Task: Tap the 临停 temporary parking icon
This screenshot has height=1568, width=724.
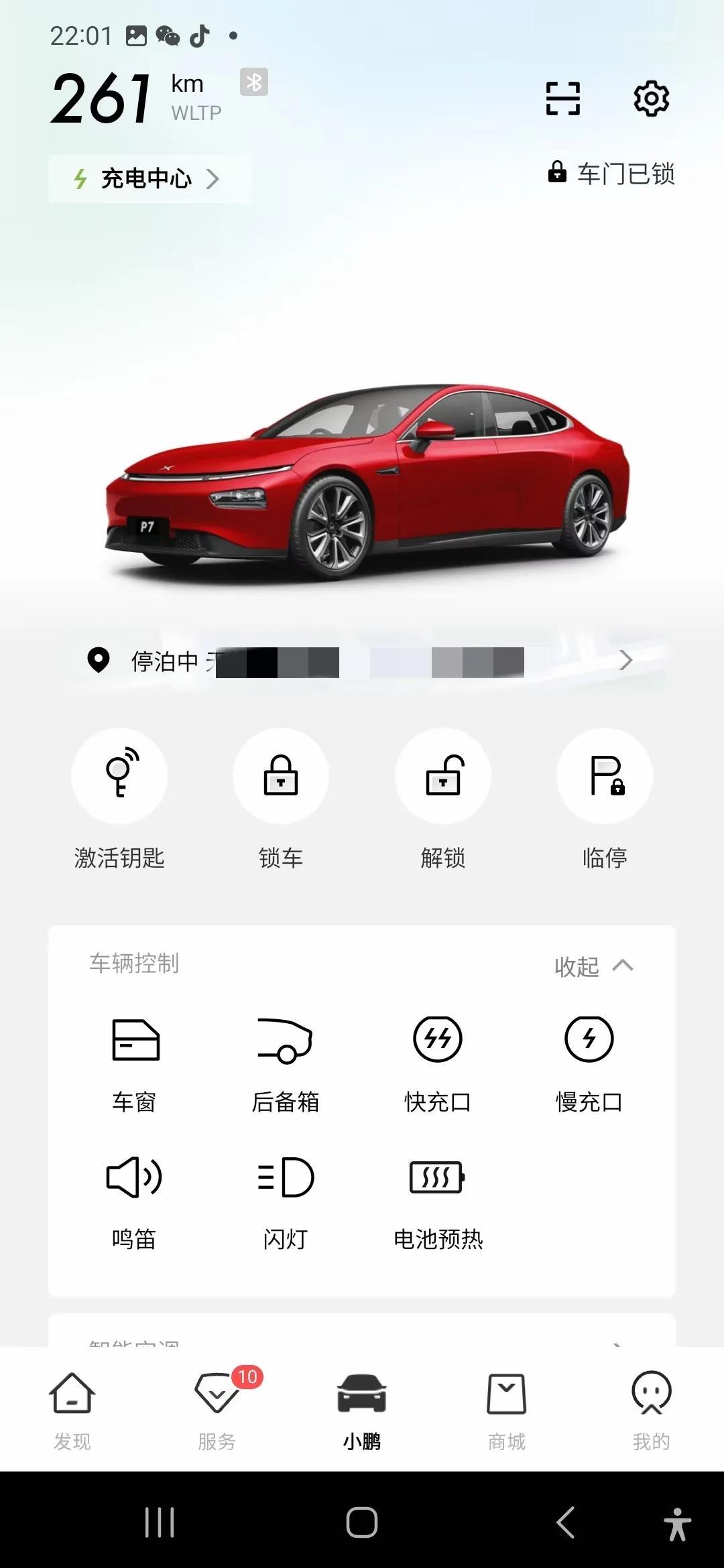Action: [x=604, y=775]
